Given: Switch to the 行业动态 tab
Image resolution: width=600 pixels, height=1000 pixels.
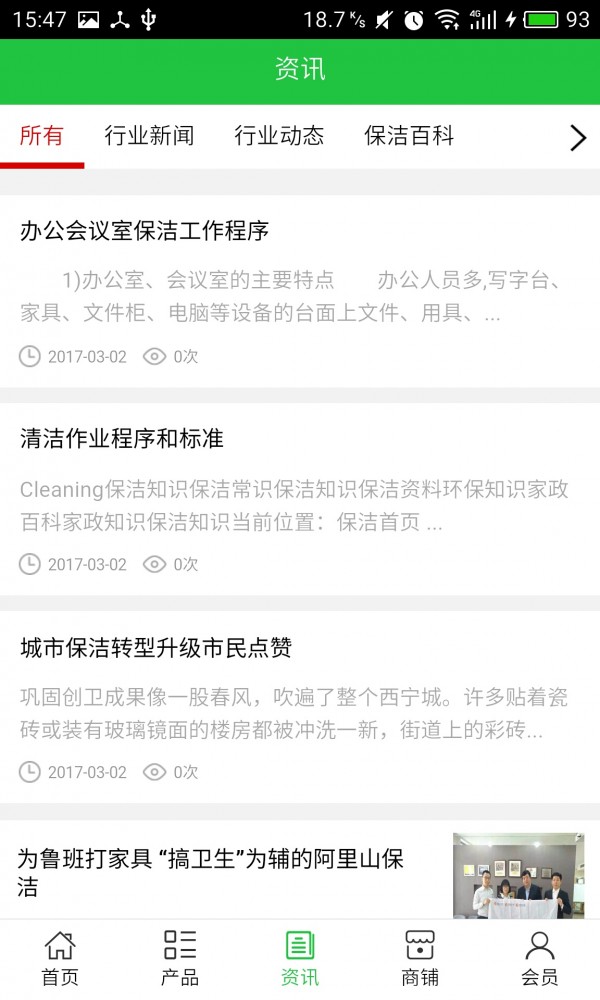Looking at the screenshot, I should tap(279, 136).
